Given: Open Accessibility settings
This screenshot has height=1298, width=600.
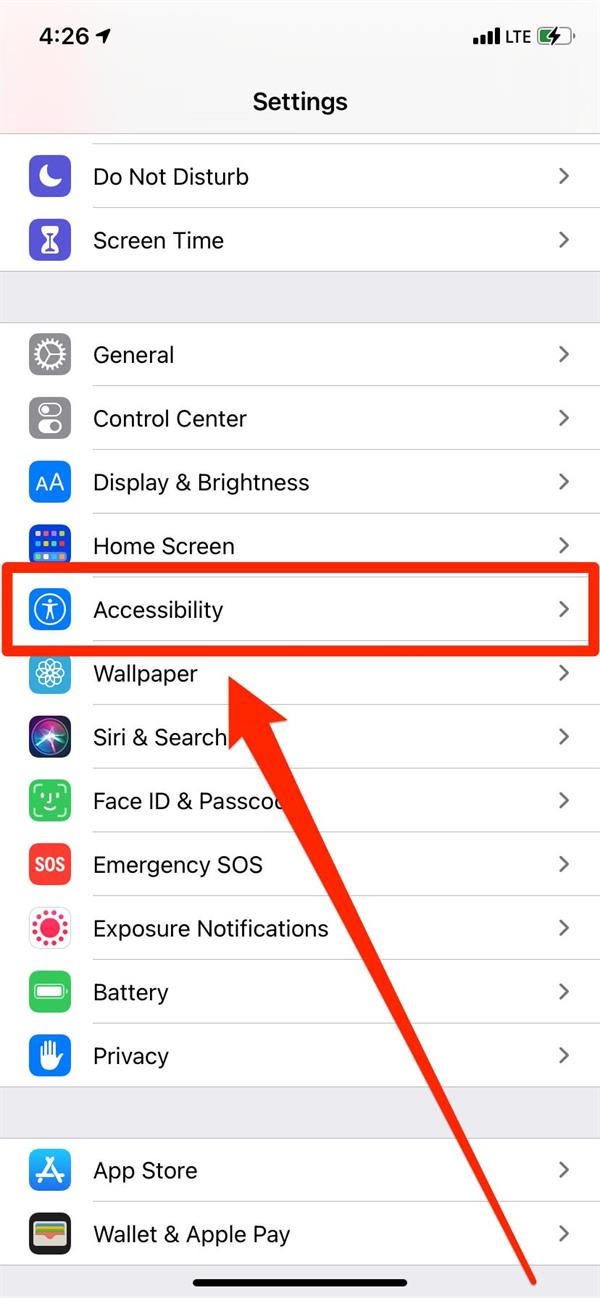Looking at the screenshot, I should pyautogui.click(x=300, y=610).
